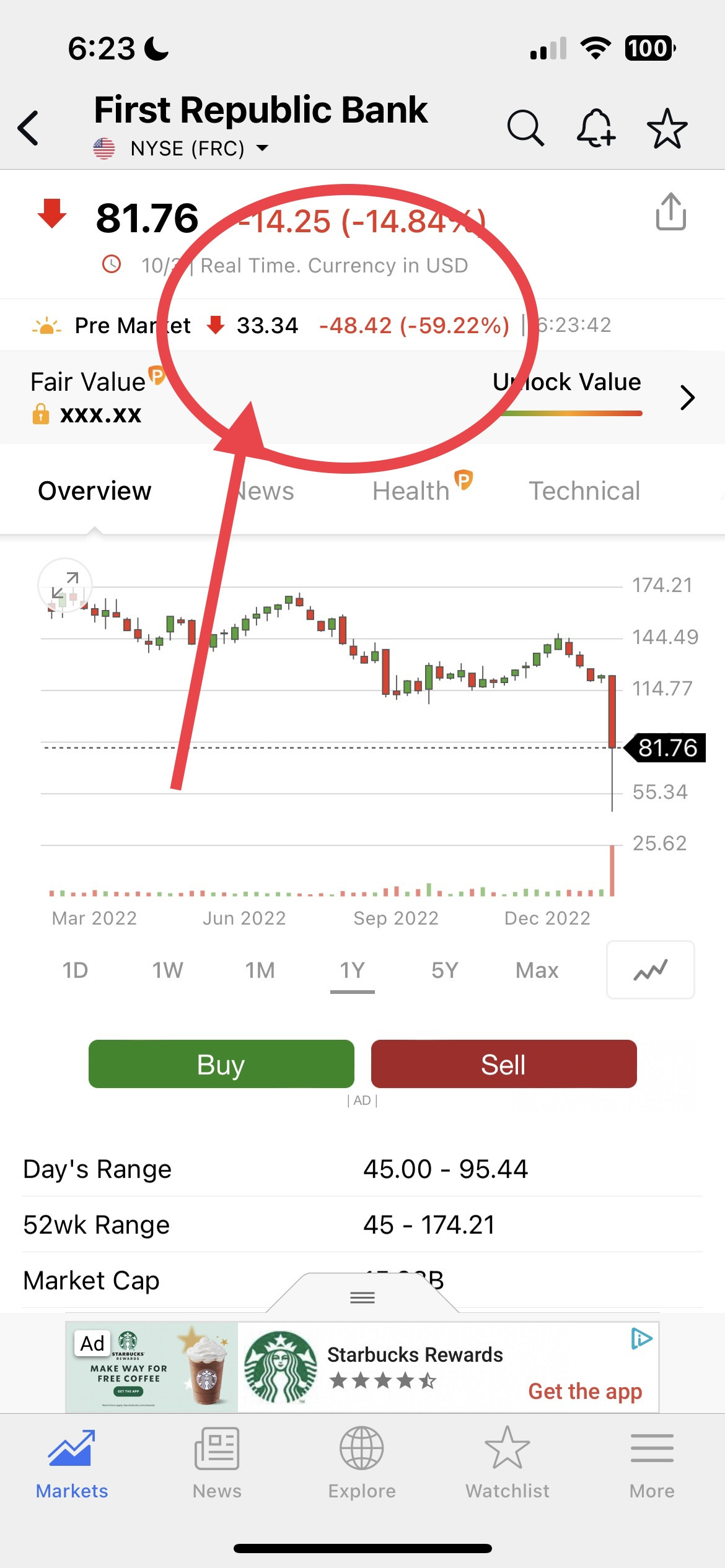Go back to the previous screen
Screen dimensions: 725x1568
pos(29,128)
